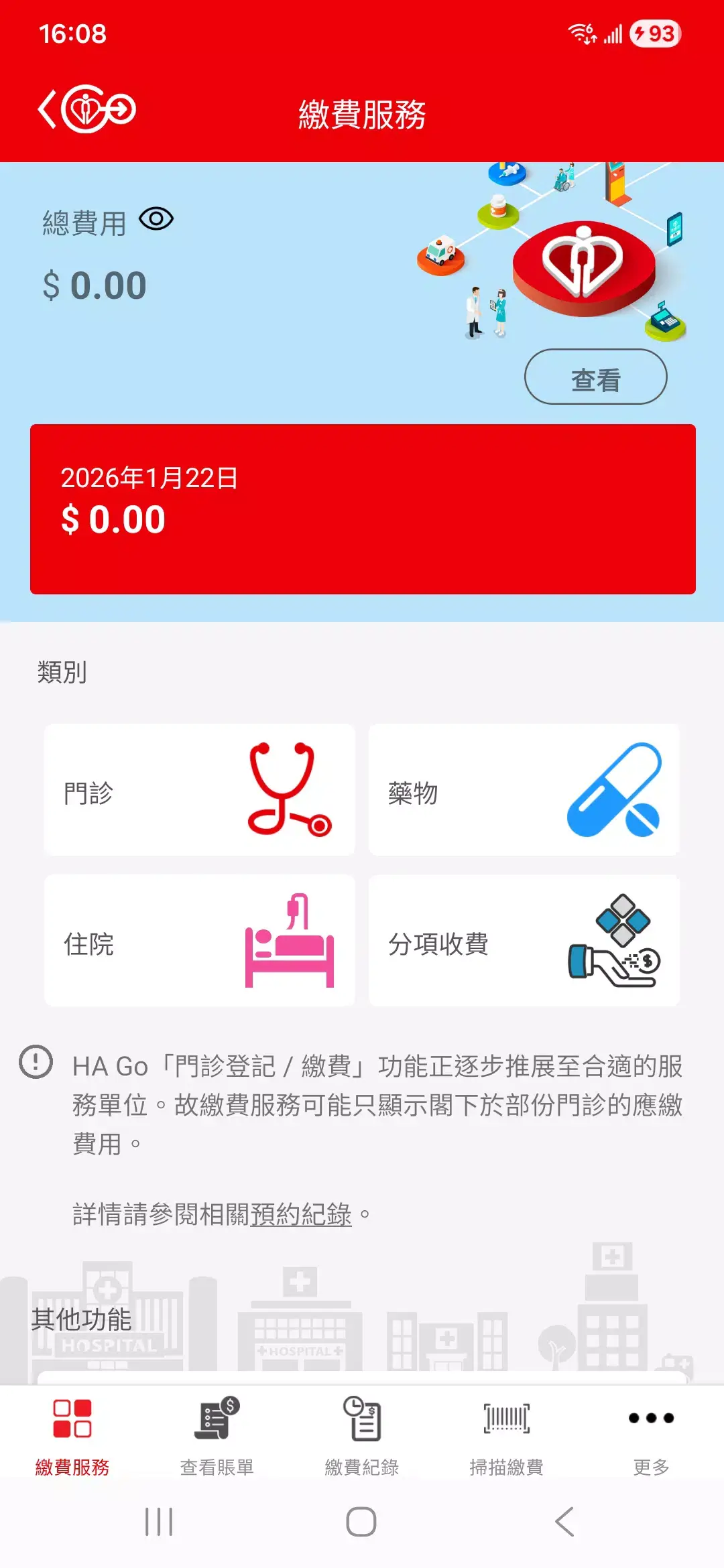Image resolution: width=724 pixels, height=1568 pixels.
Task: Open the red 2026年1月22日 fee card
Action: 362,507
